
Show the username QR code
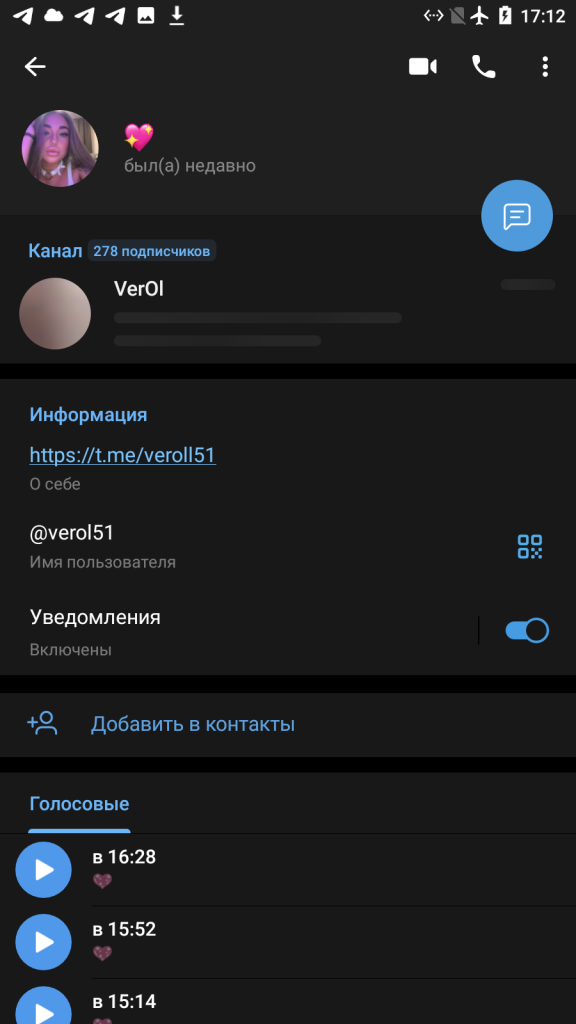click(x=530, y=547)
